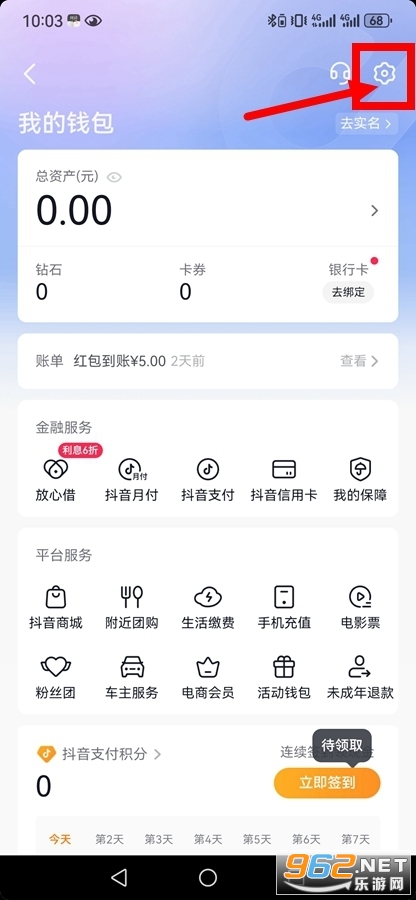Open wallet settings gear icon
Screen dimensions: 416x900
tap(384, 73)
